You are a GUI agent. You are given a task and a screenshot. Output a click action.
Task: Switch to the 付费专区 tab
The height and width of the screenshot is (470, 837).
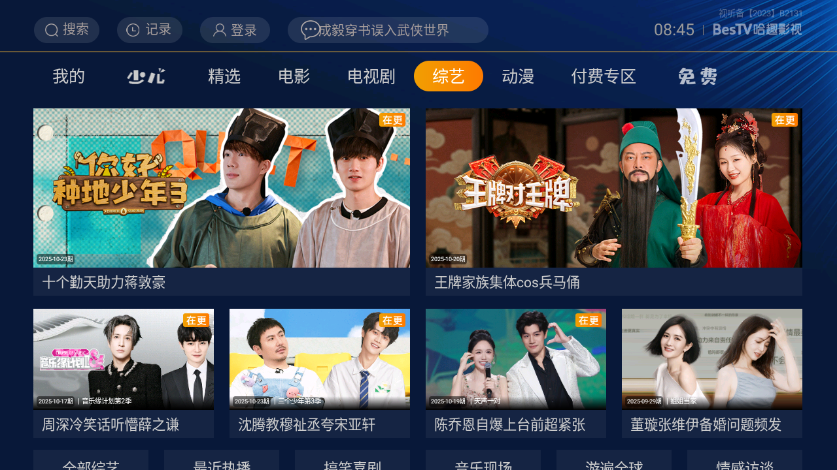click(604, 76)
